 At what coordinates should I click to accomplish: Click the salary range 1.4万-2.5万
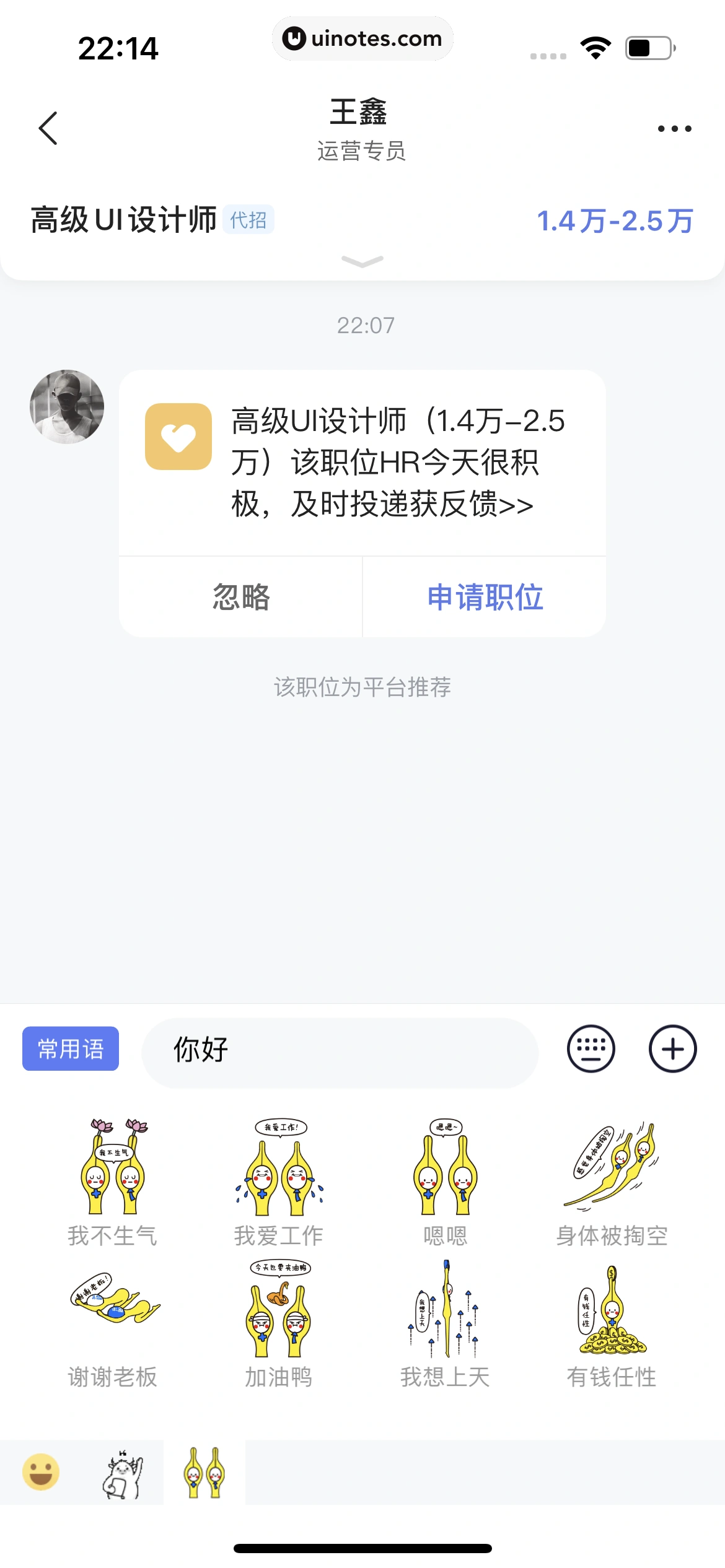(615, 221)
